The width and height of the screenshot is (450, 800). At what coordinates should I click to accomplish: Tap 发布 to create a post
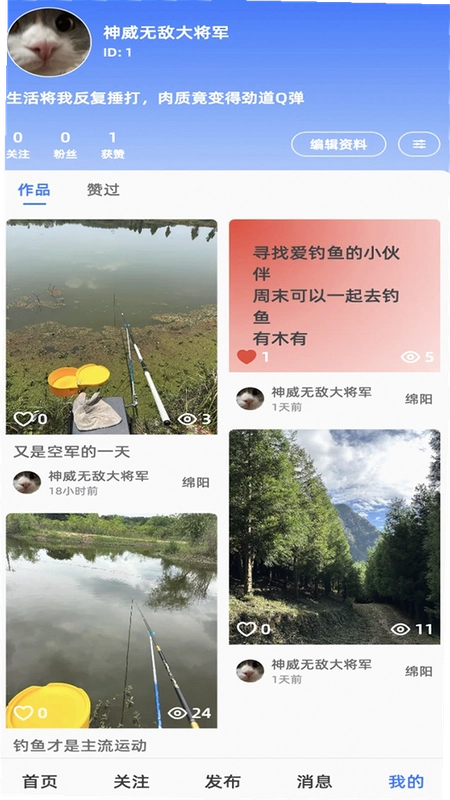pyautogui.click(x=222, y=781)
